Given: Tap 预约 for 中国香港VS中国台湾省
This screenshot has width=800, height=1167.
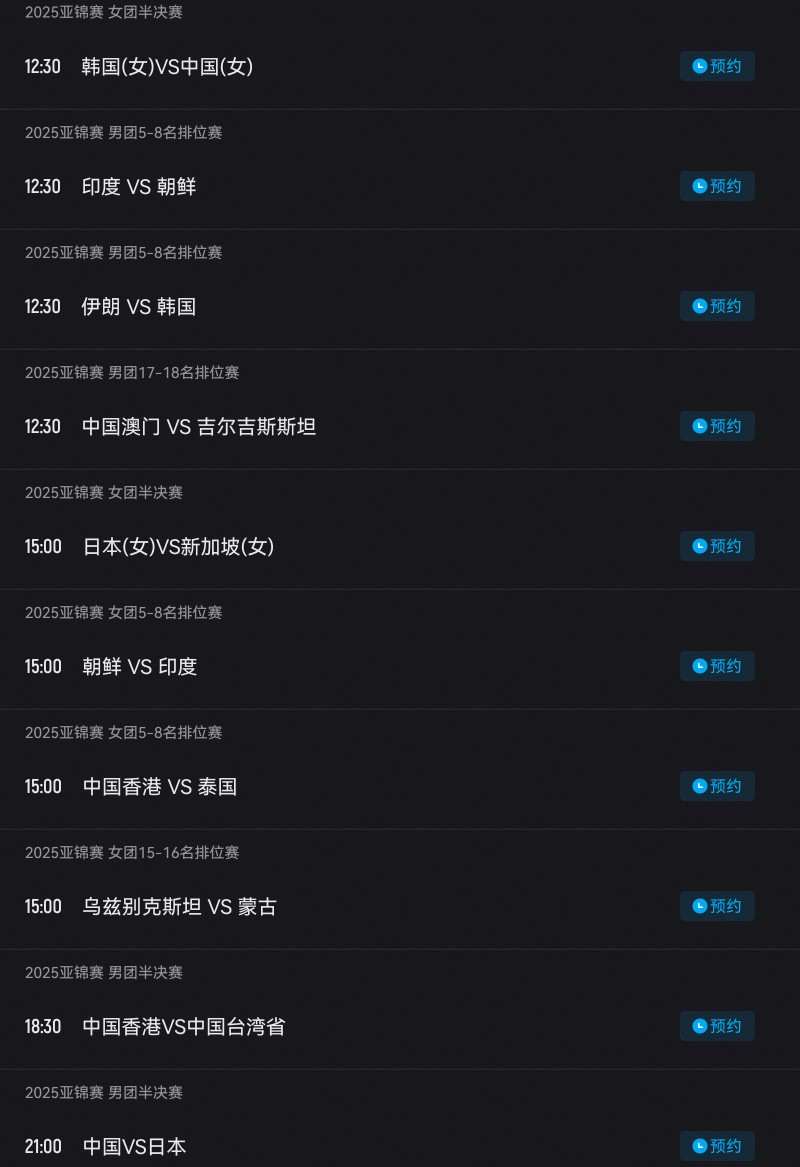Looking at the screenshot, I should pos(717,1026).
